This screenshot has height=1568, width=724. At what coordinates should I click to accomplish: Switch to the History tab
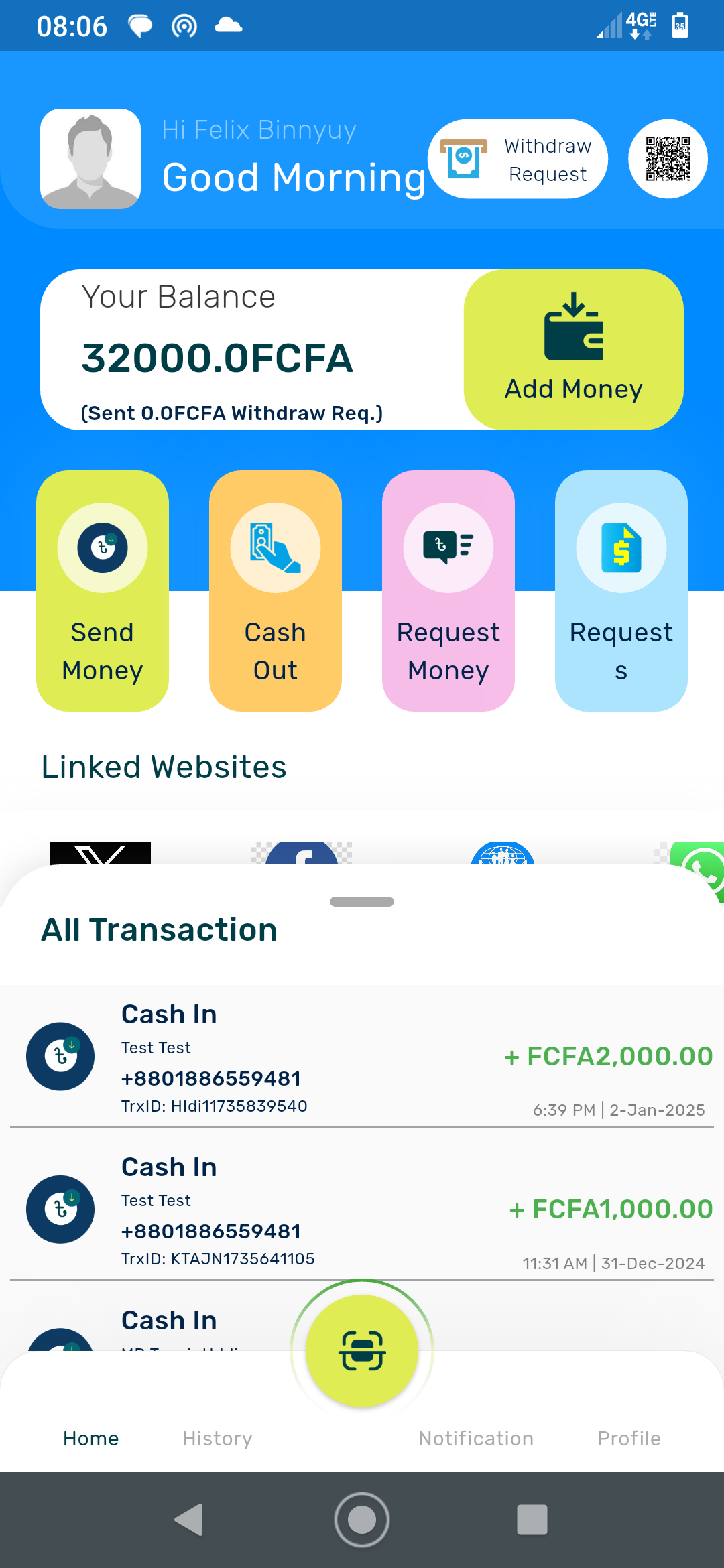point(217,1438)
